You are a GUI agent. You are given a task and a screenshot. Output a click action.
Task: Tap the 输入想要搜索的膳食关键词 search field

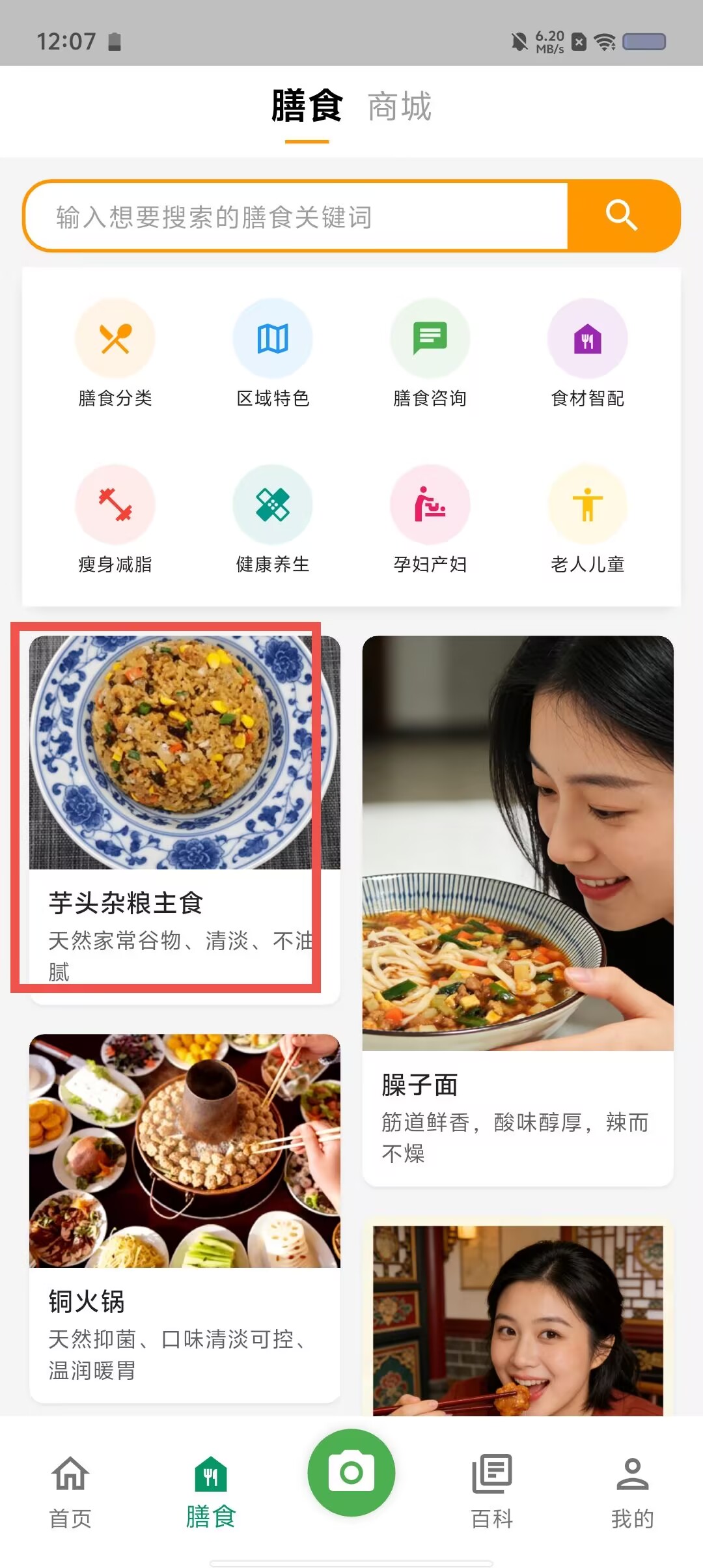(x=297, y=216)
